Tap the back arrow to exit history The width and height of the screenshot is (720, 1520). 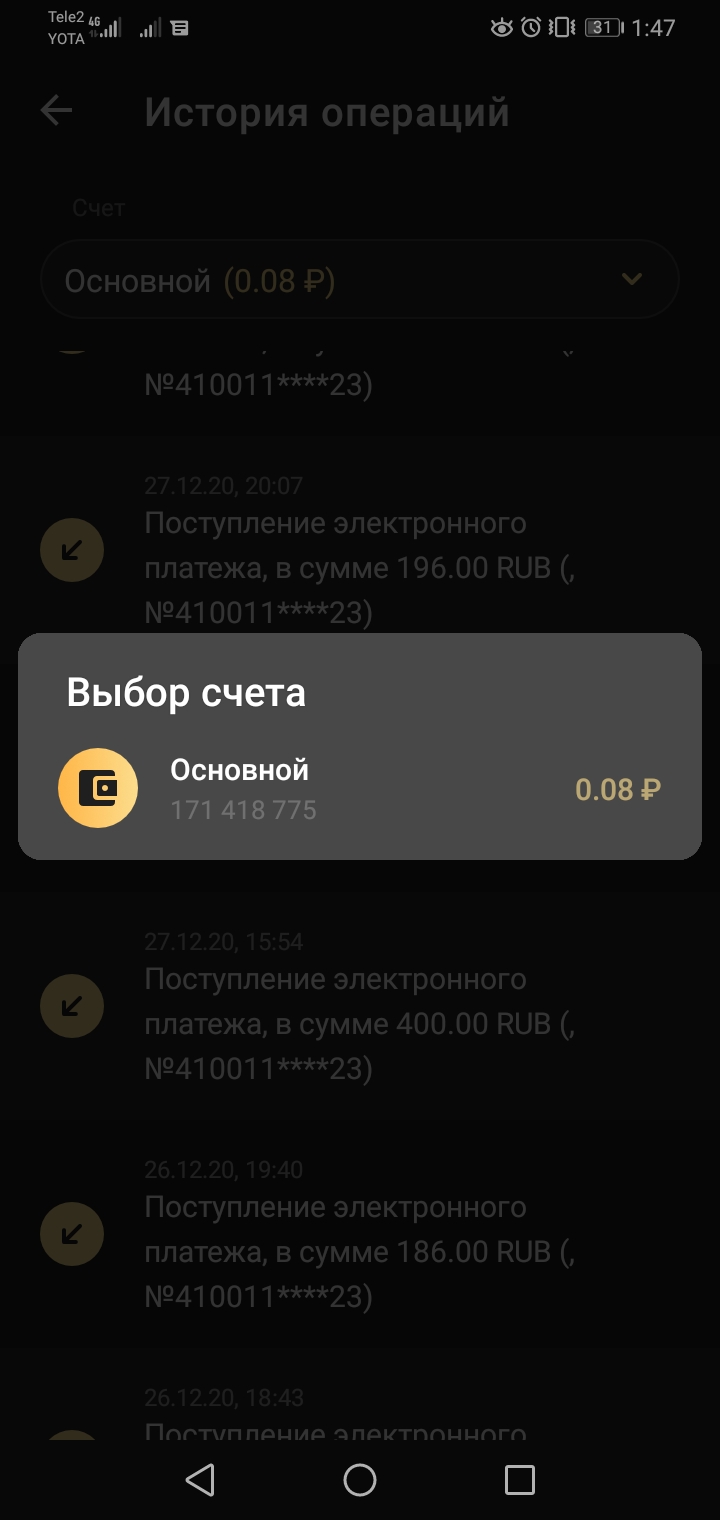tap(55, 111)
